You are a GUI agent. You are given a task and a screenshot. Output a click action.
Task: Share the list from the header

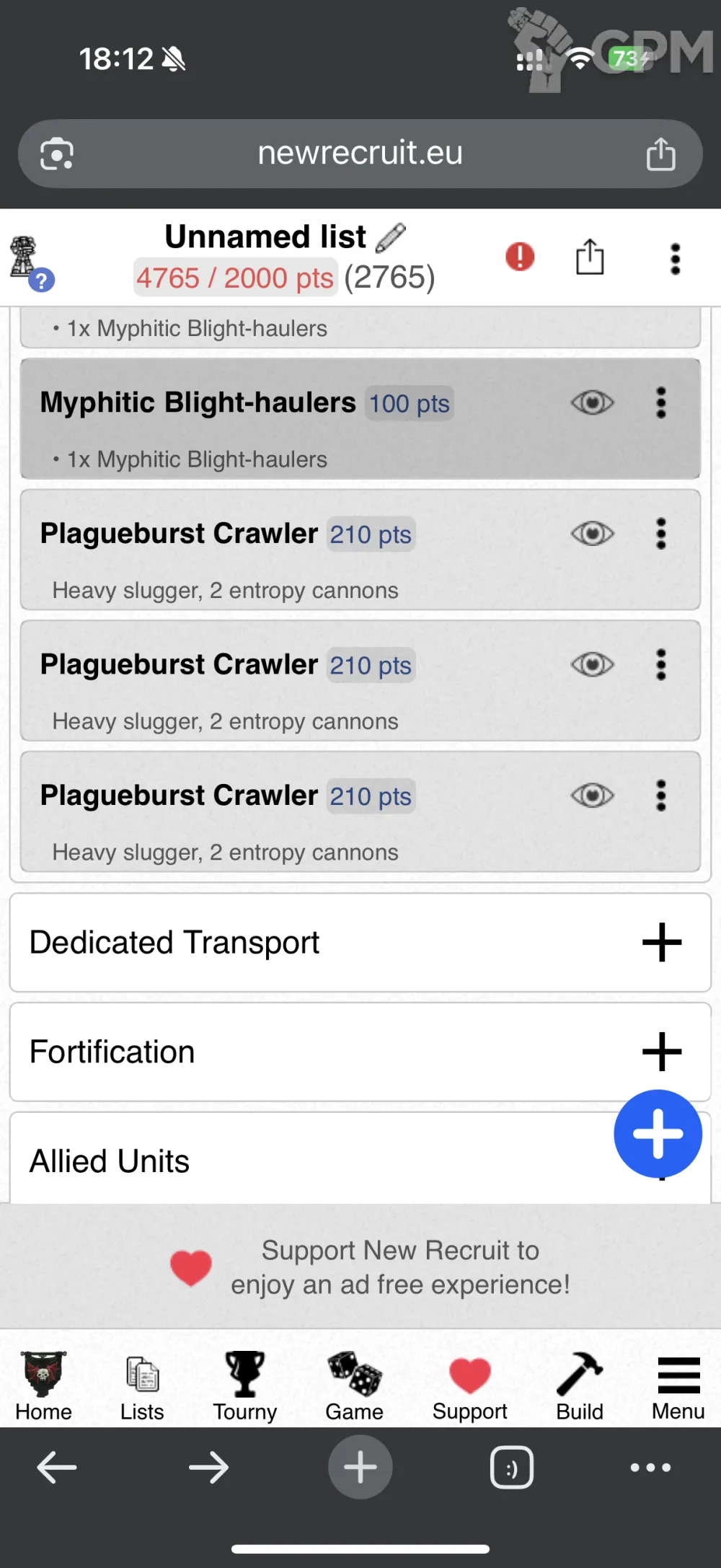pos(590,257)
